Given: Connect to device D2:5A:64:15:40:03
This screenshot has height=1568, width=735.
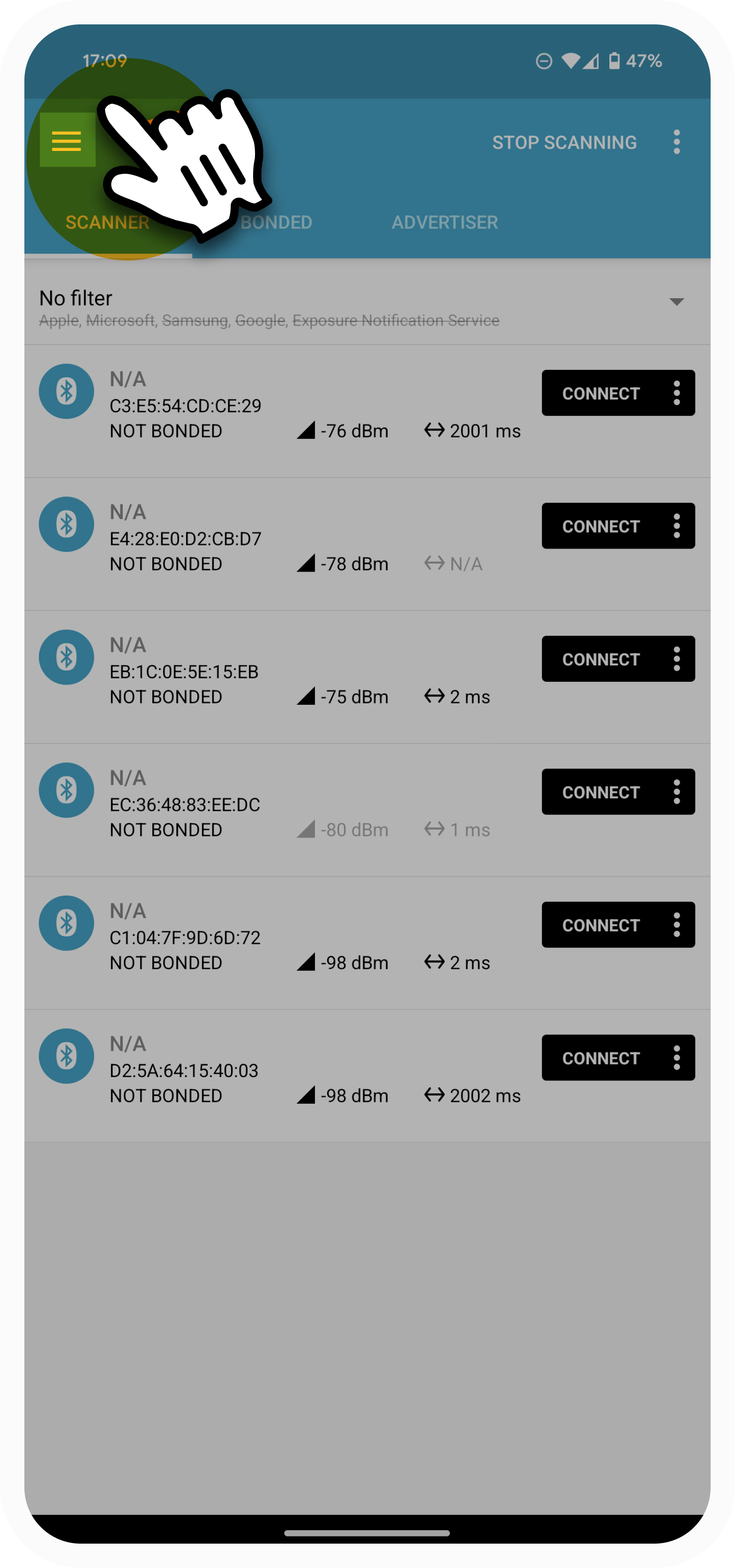Looking at the screenshot, I should click(x=600, y=1058).
